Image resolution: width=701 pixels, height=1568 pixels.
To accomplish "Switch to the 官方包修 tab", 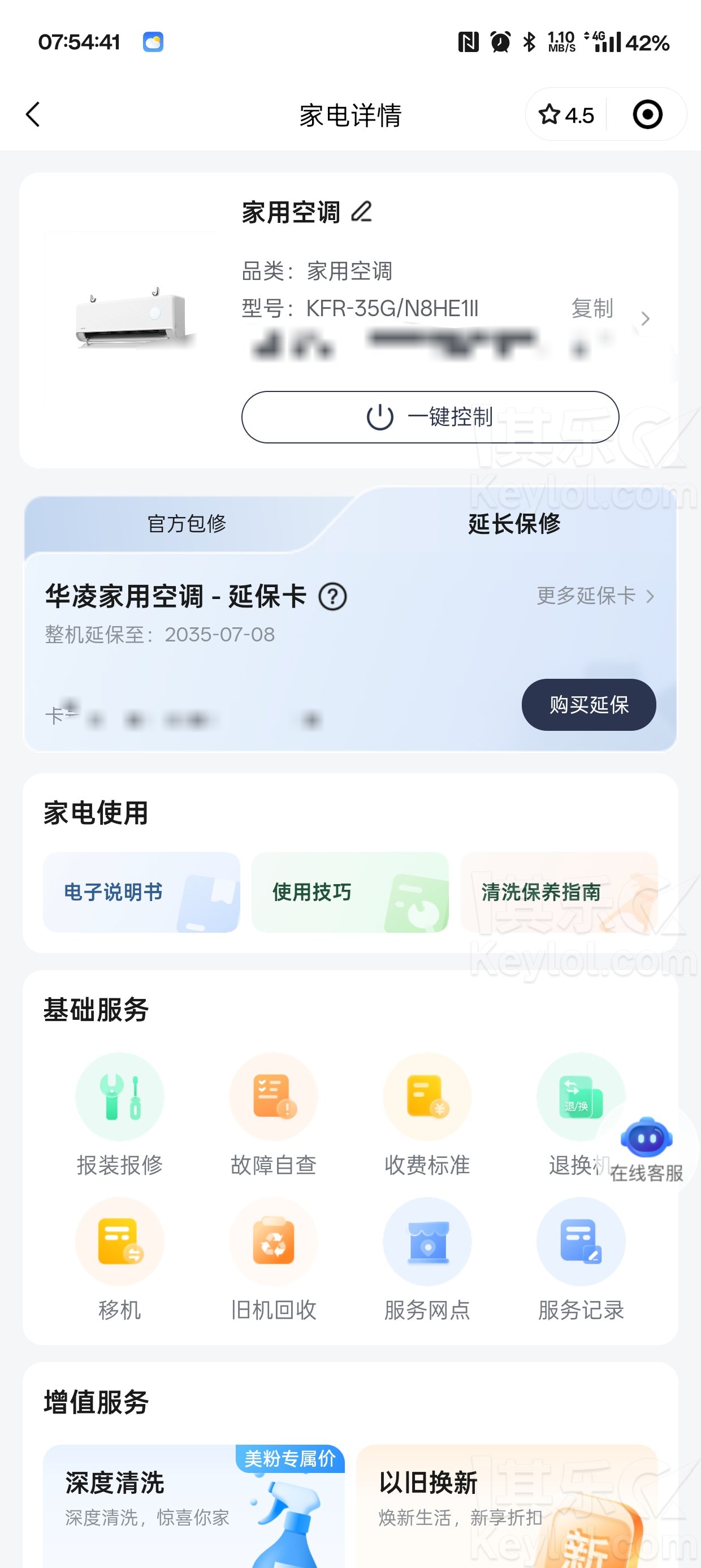I will pyautogui.click(x=186, y=523).
